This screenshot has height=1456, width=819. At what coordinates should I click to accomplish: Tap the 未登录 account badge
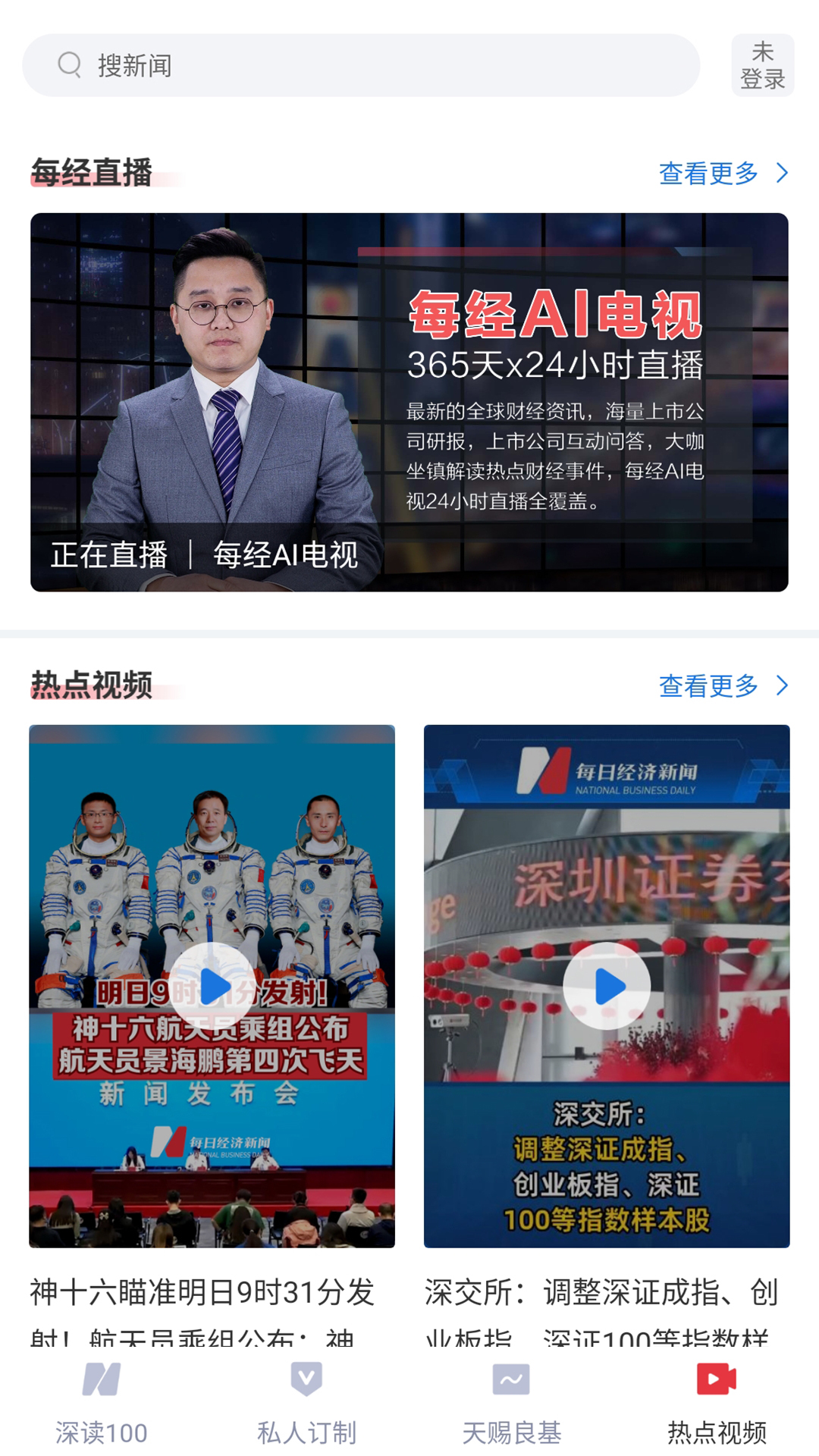pos(763,64)
